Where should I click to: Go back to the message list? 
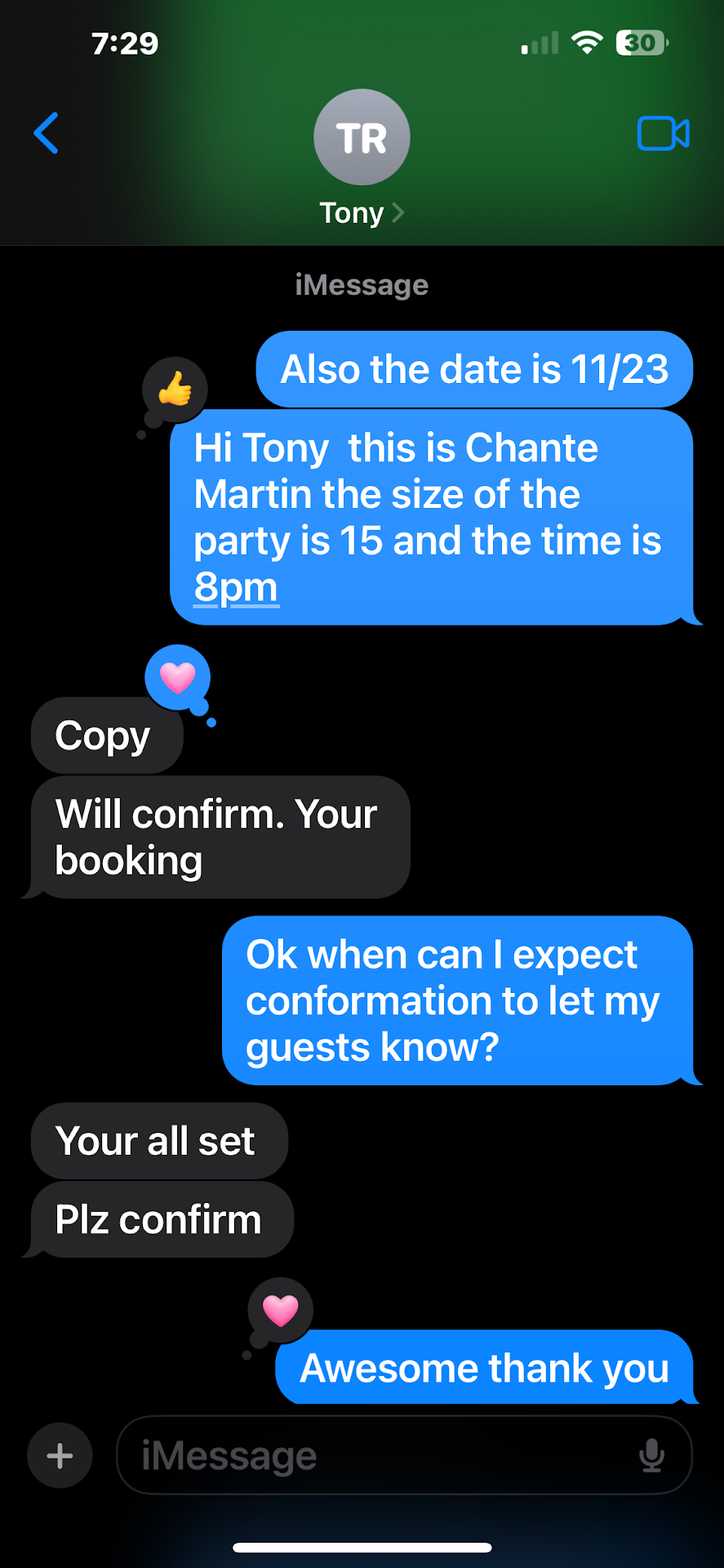point(47,133)
